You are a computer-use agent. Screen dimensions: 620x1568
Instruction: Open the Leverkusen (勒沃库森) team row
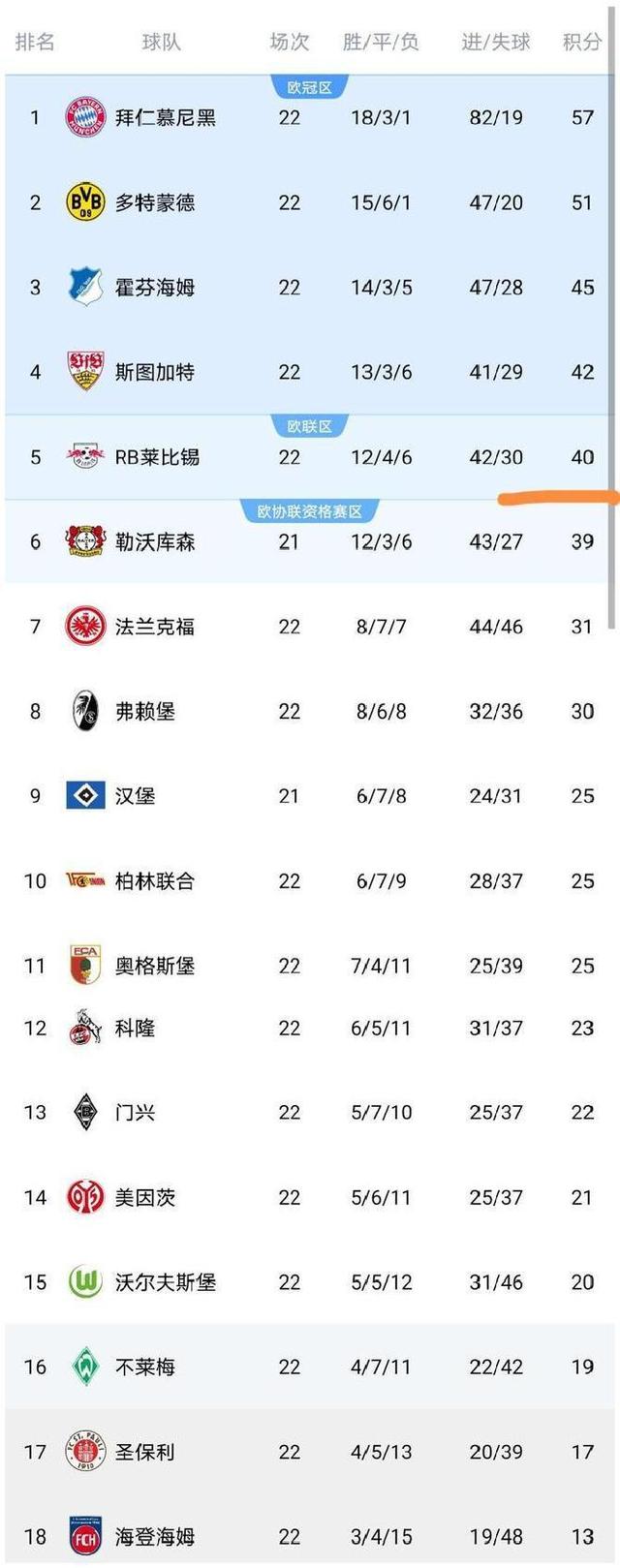pyautogui.click(x=155, y=541)
